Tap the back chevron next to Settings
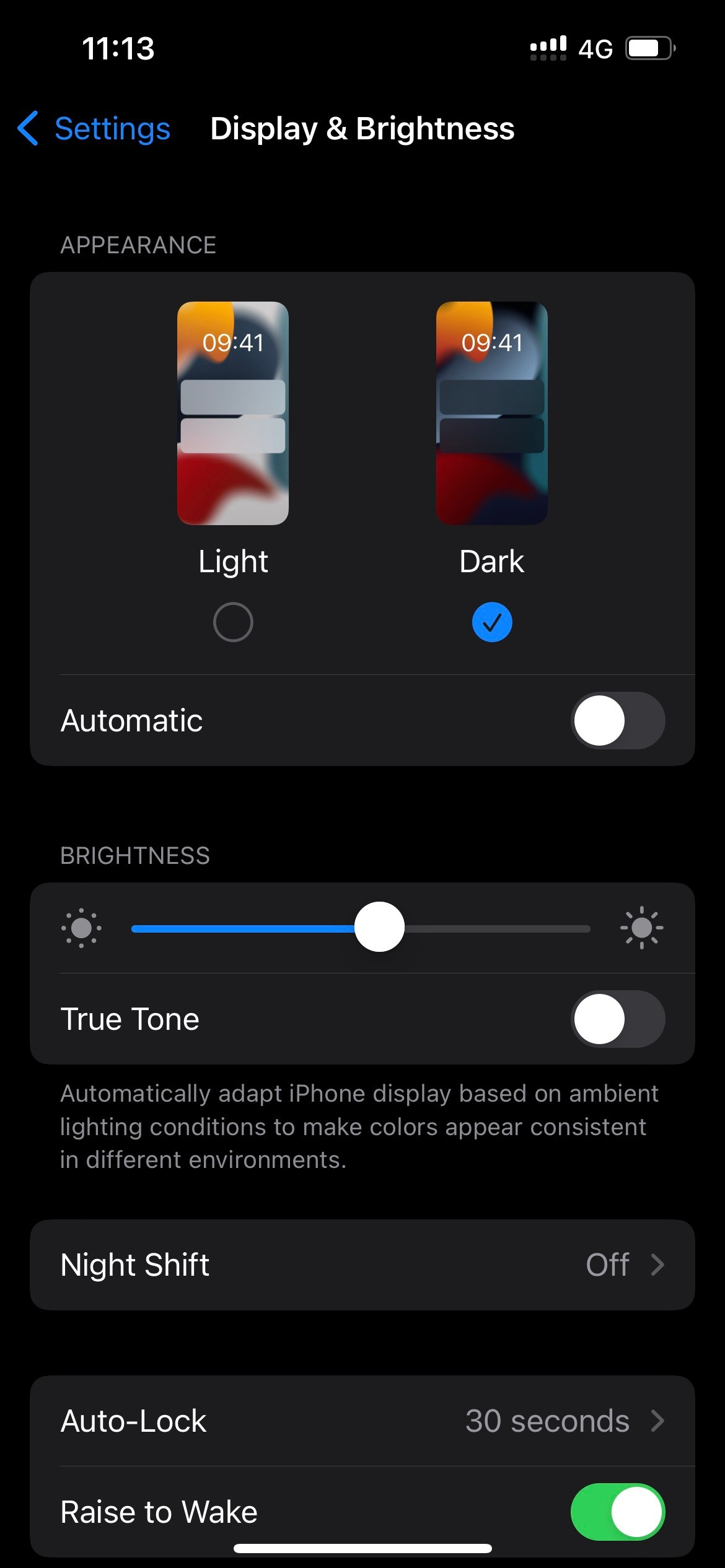The height and width of the screenshot is (1568, 725). [28, 128]
